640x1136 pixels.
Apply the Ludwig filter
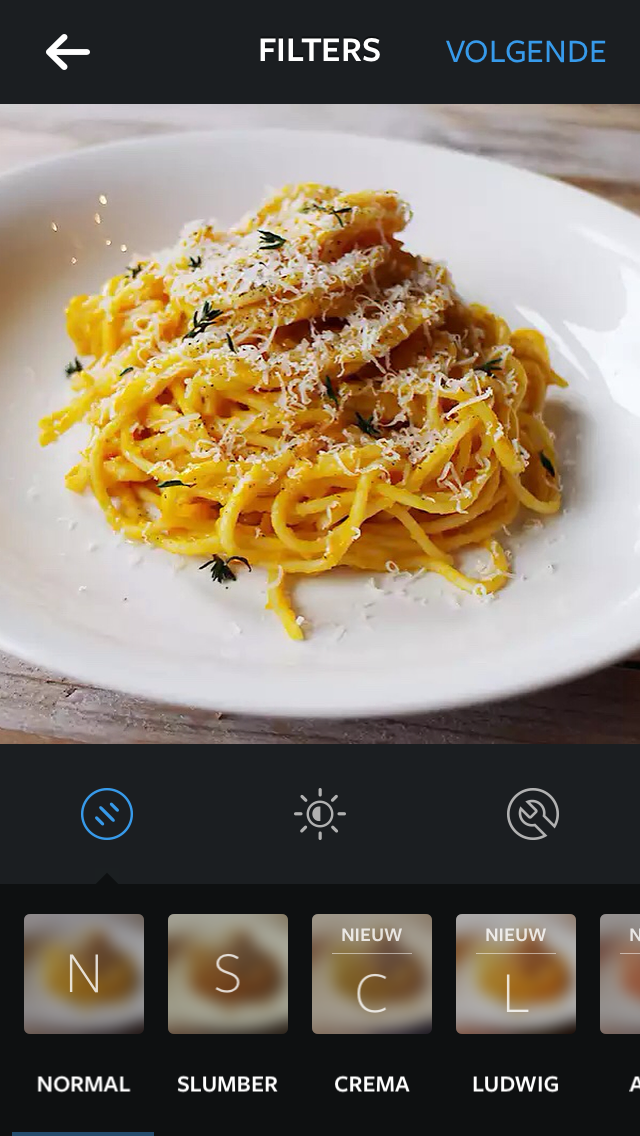click(516, 974)
